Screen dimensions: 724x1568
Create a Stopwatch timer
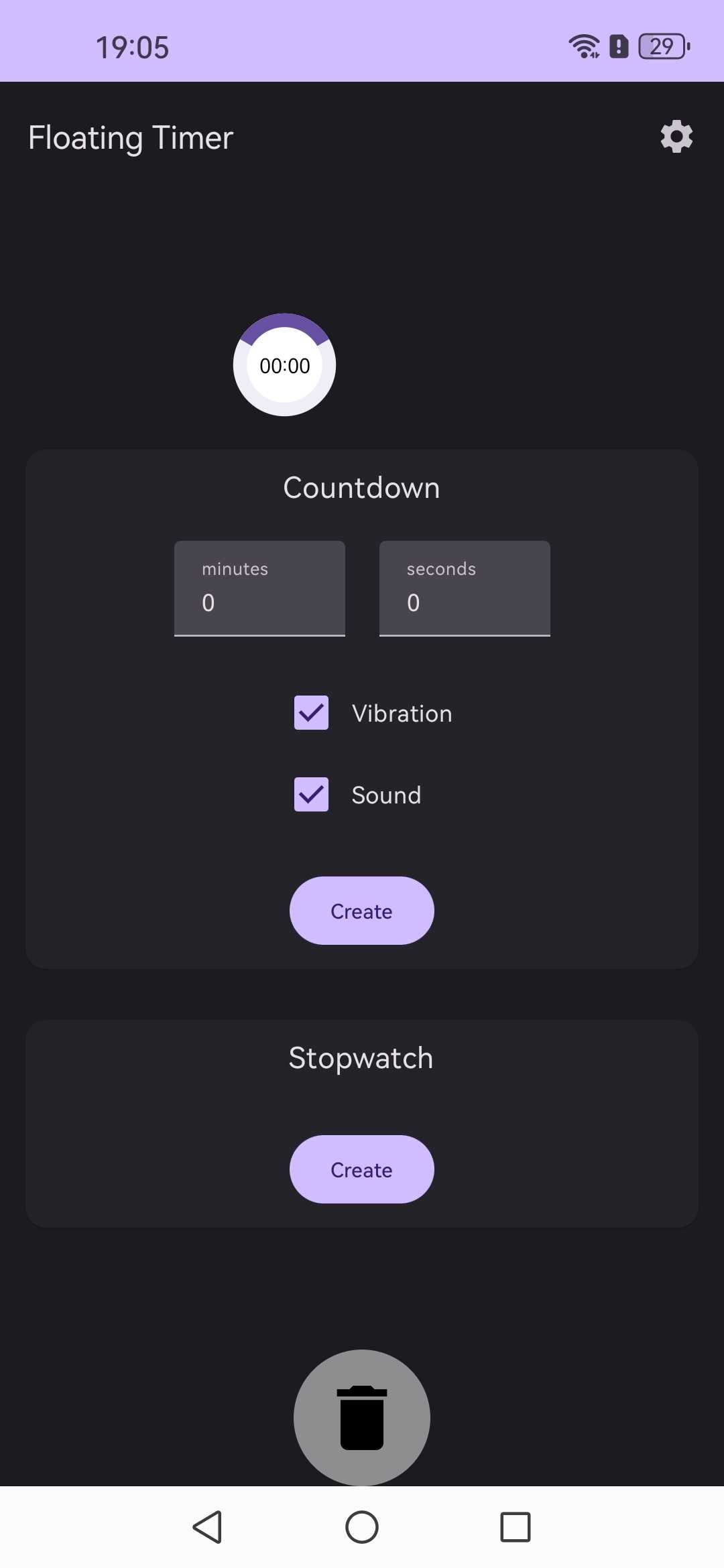pos(361,1169)
